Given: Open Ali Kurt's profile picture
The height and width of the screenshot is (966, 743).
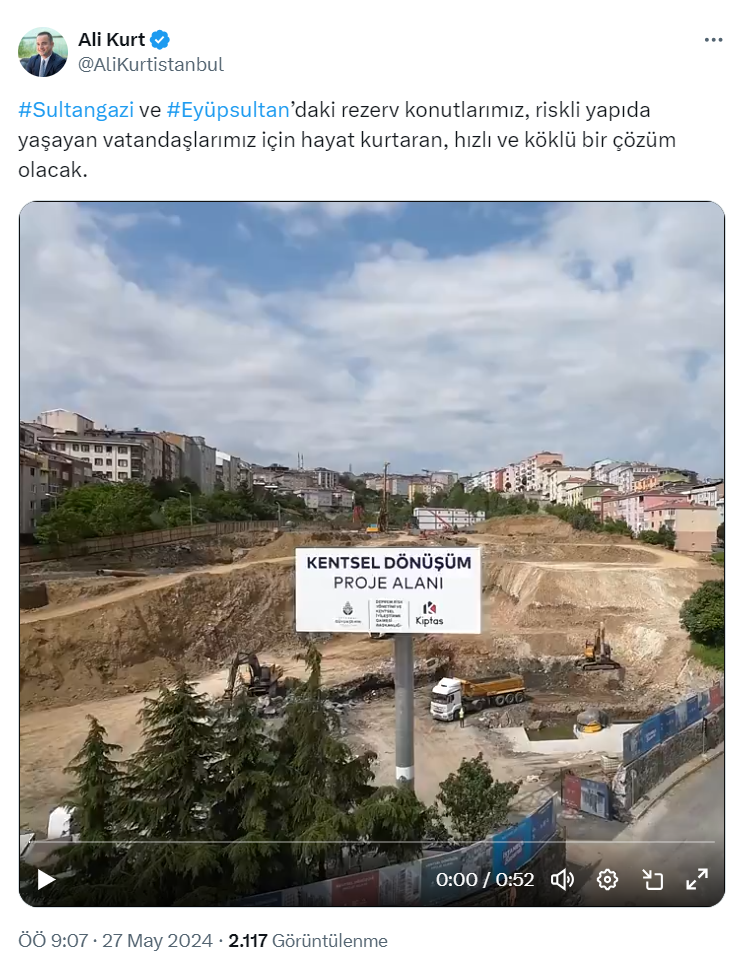Looking at the screenshot, I should (x=43, y=52).
